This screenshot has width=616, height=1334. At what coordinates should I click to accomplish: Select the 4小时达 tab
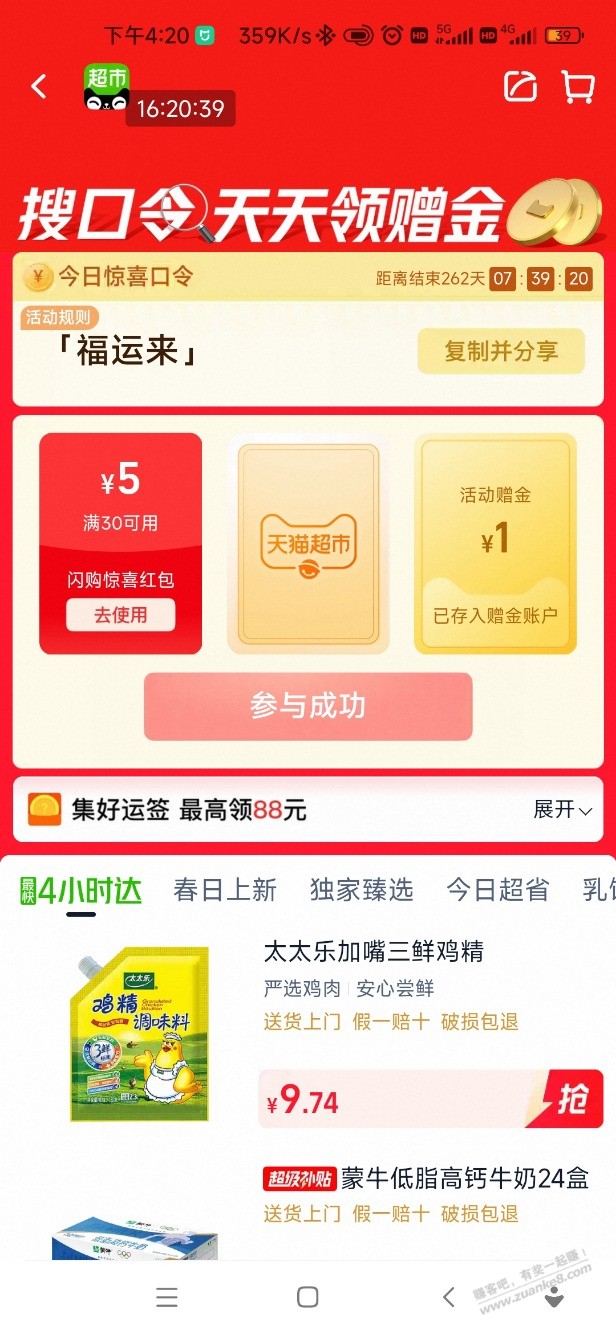coord(82,890)
